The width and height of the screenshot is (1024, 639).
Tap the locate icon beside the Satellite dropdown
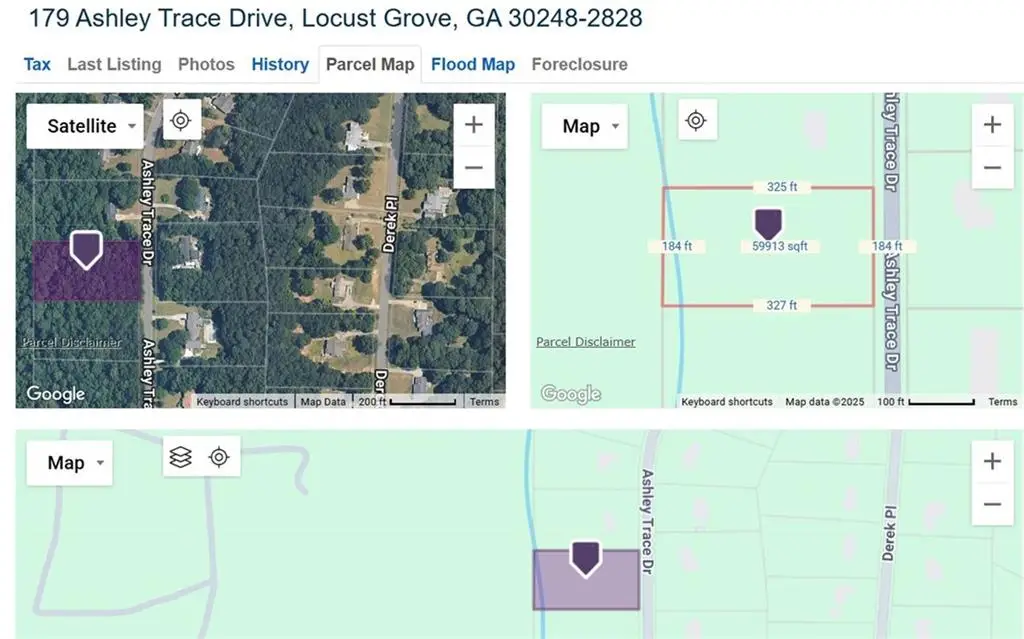[181, 121]
